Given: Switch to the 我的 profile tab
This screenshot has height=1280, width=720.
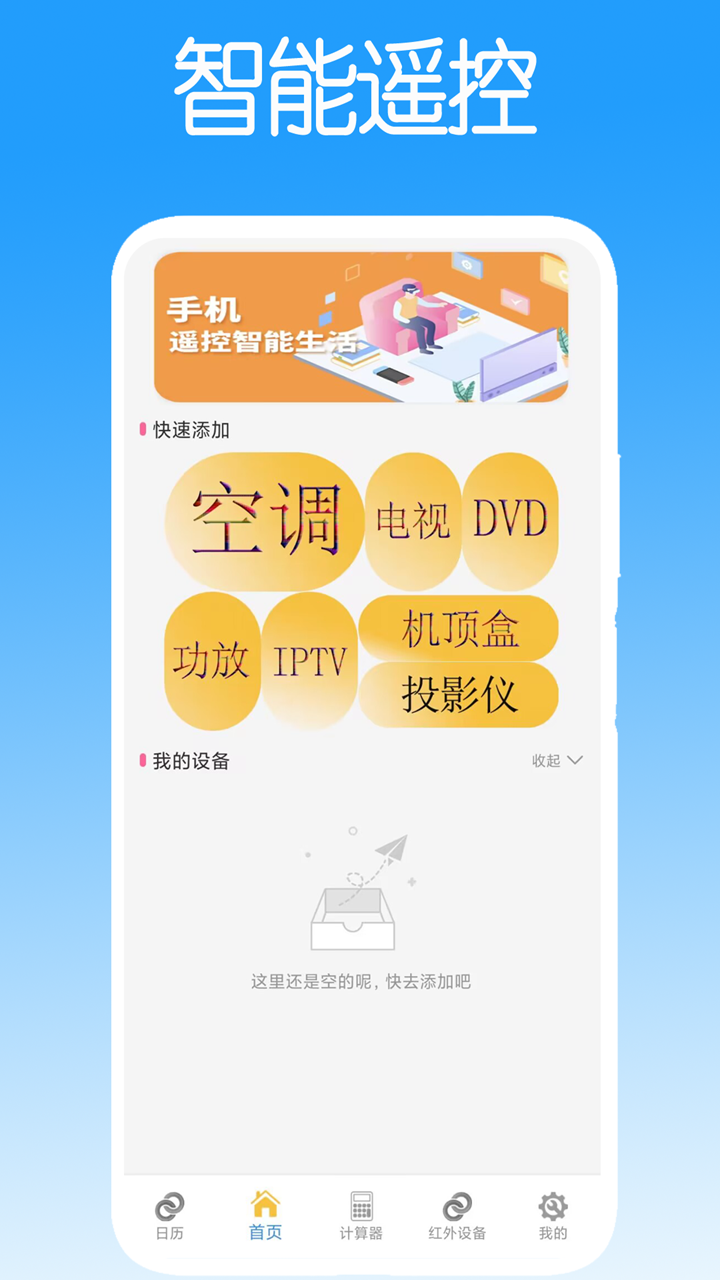Looking at the screenshot, I should coord(553,1216).
